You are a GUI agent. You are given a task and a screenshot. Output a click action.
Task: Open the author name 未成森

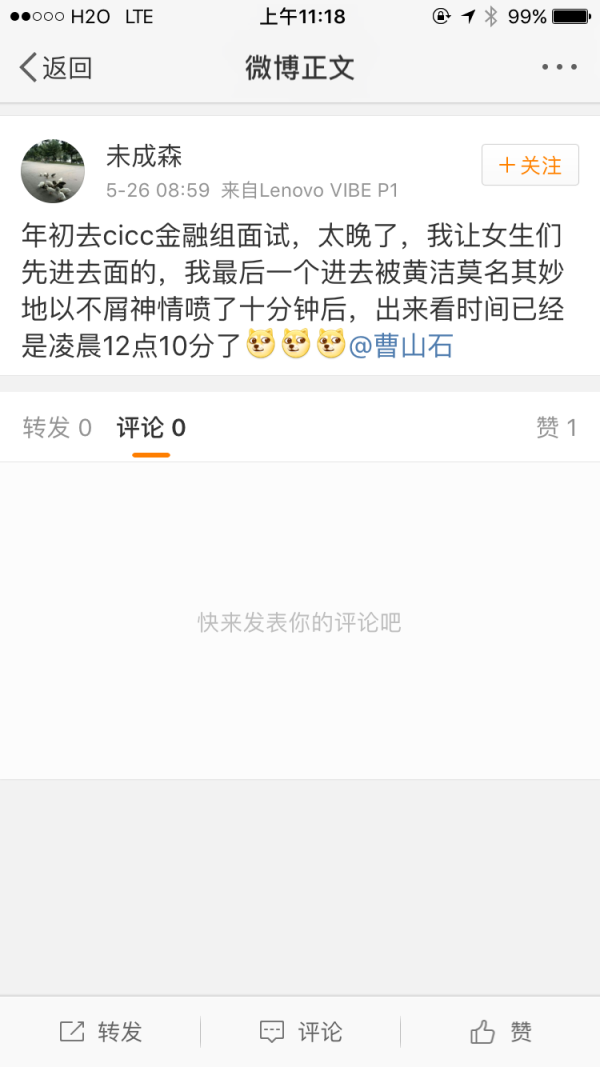coord(144,157)
